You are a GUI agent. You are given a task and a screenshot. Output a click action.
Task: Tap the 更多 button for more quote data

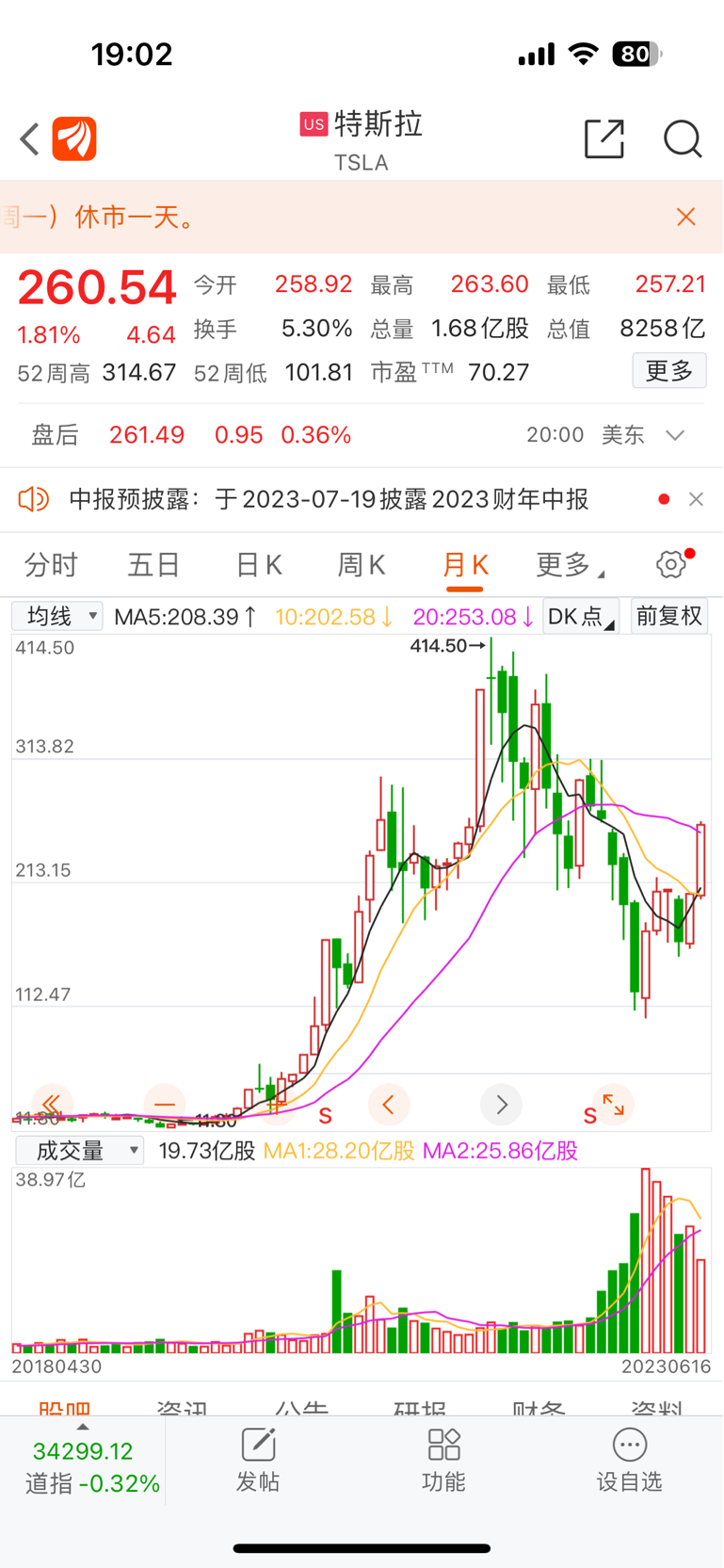click(669, 371)
